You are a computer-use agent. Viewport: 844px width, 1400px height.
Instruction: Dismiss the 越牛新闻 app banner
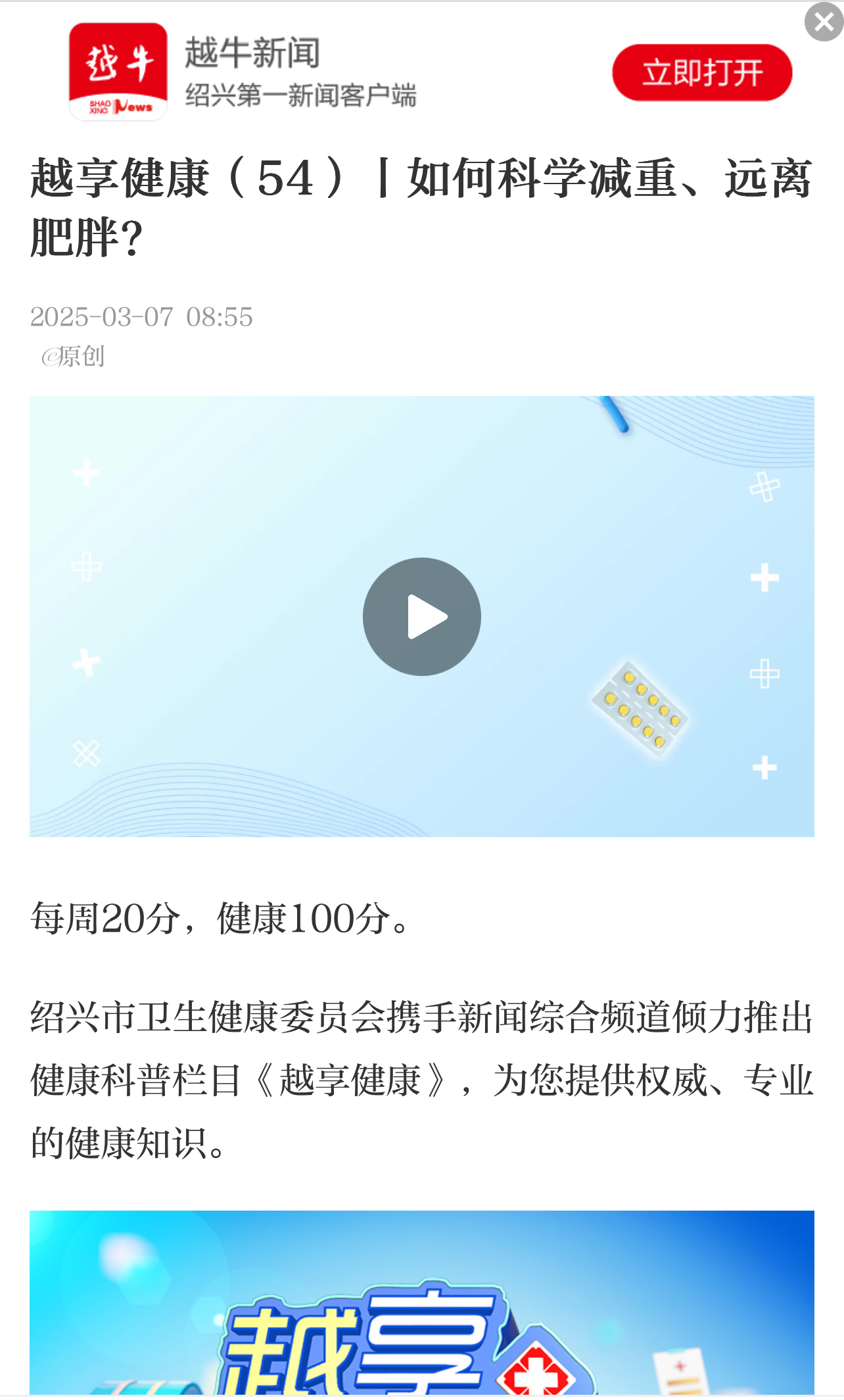pos(824,22)
